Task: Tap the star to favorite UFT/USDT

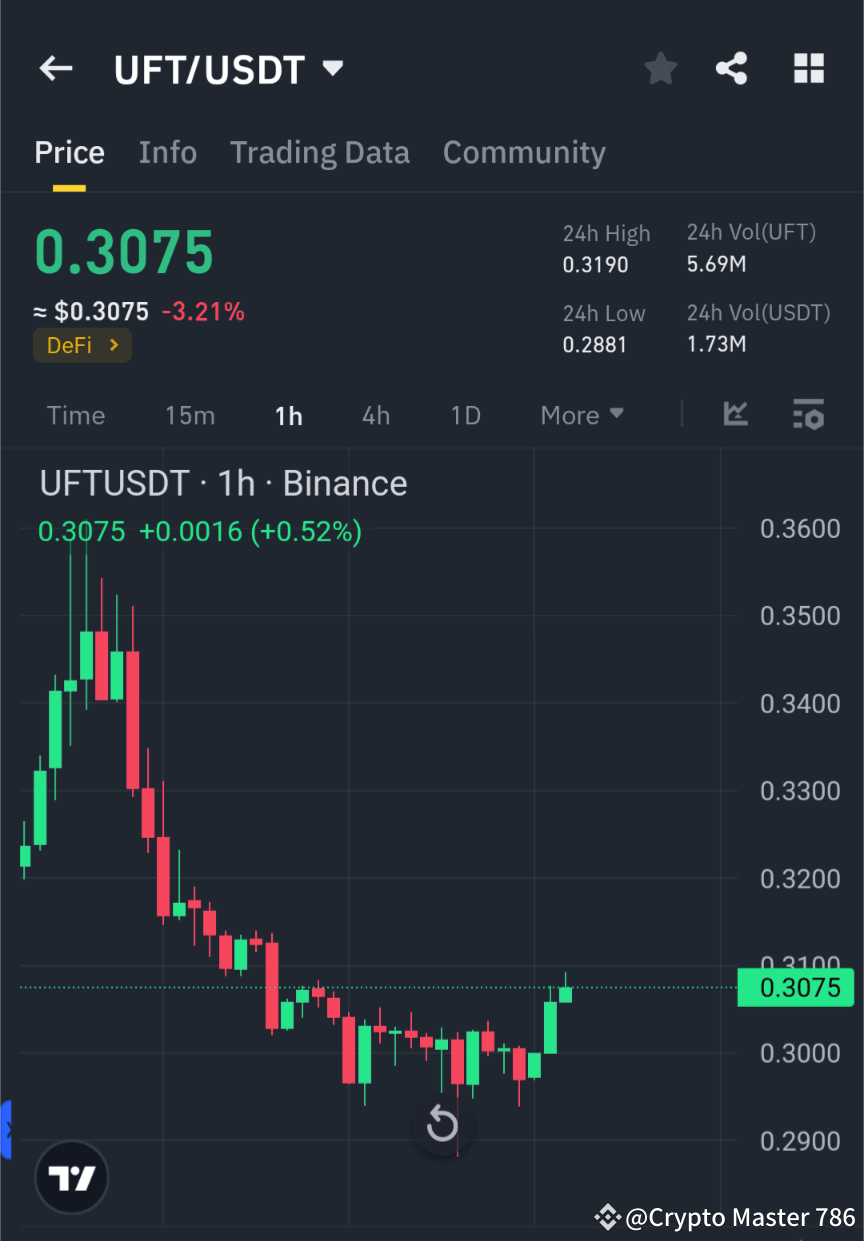Action: pyautogui.click(x=660, y=68)
